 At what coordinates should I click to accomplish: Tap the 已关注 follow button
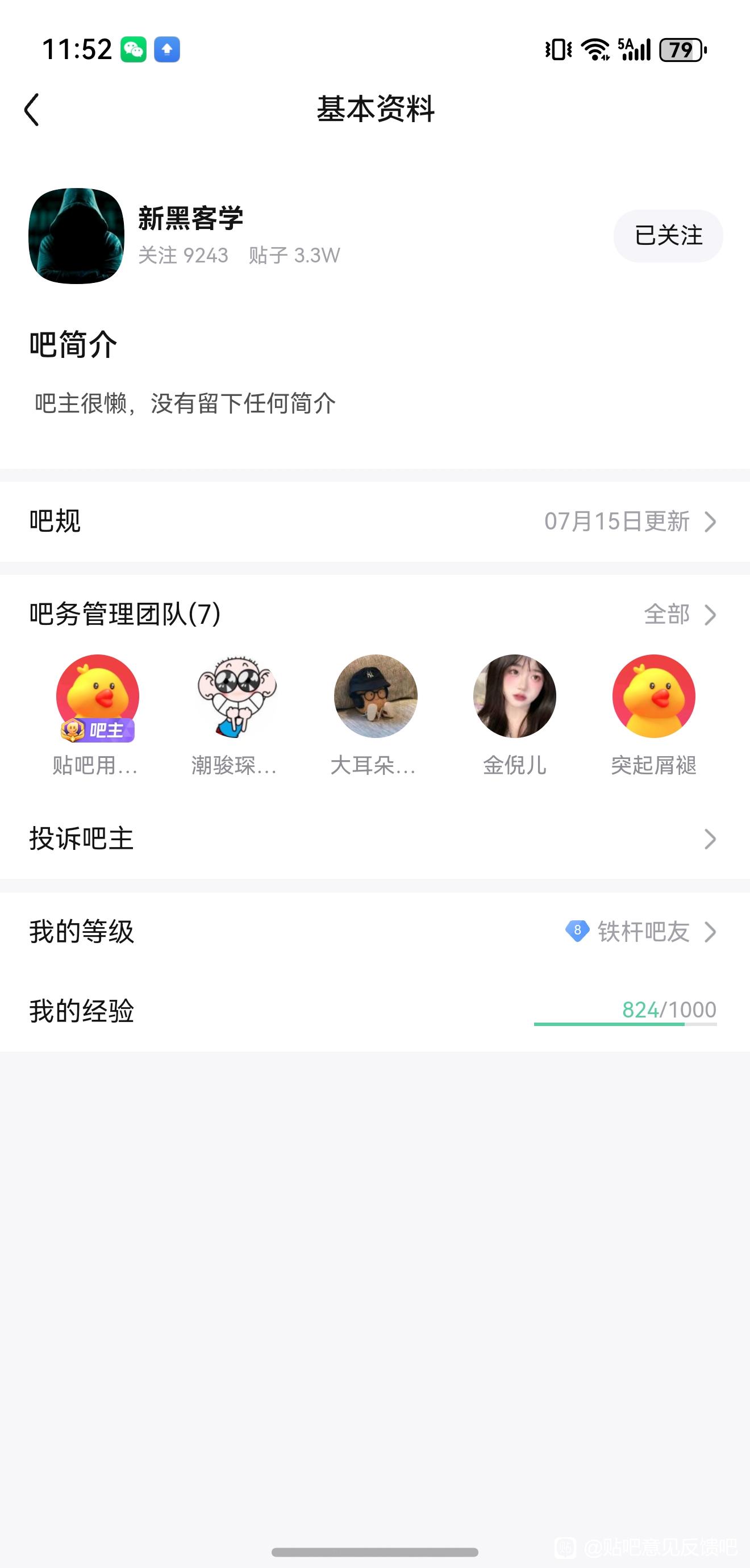(668, 236)
